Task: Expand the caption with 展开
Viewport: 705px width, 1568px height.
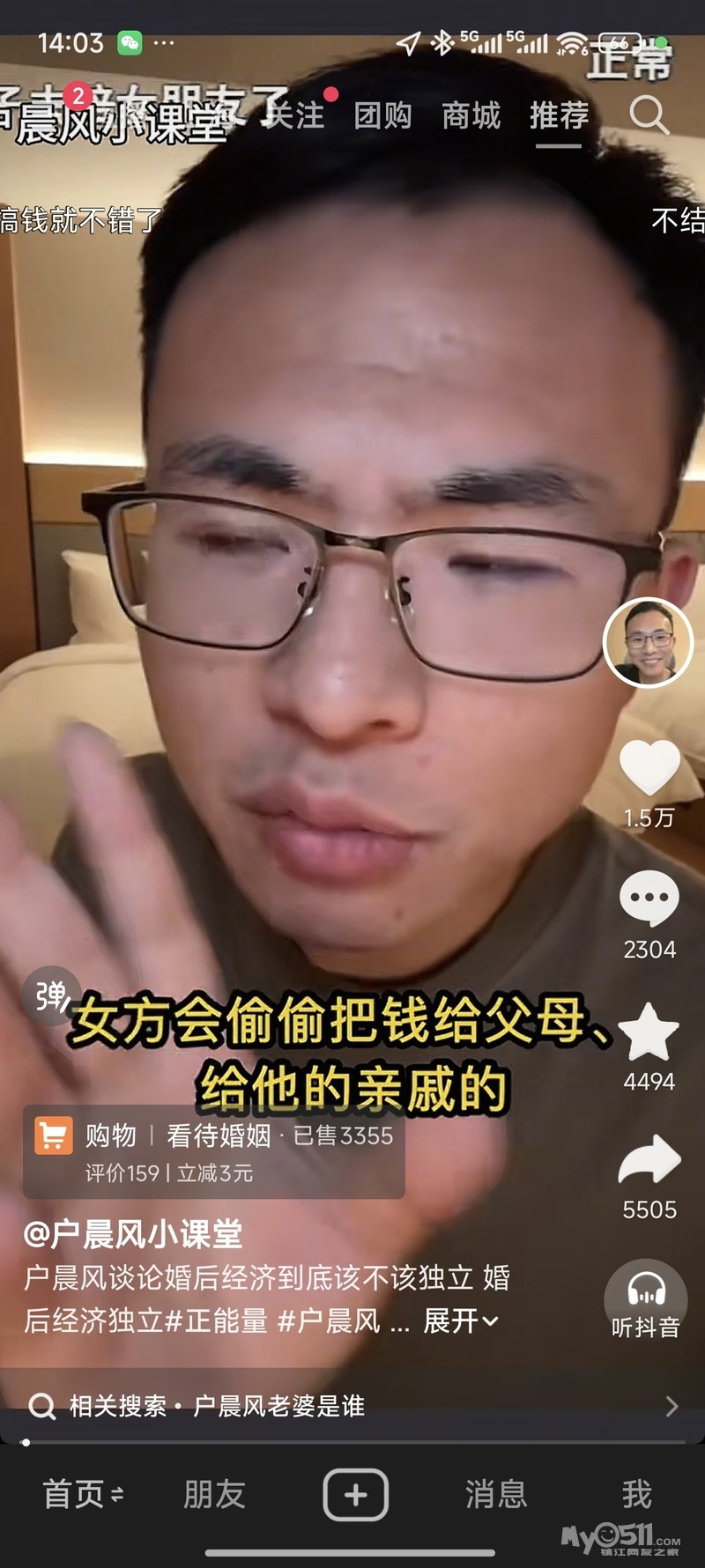Action: point(460,1320)
